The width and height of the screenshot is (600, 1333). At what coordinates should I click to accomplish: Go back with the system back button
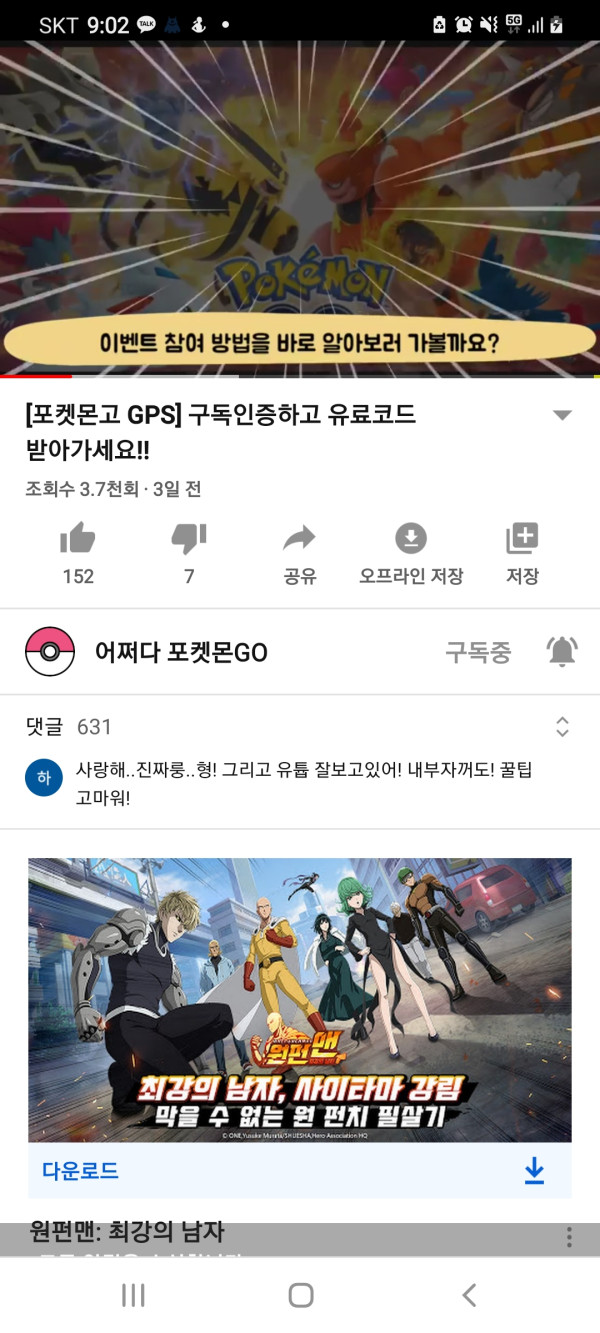point(468,1295)
